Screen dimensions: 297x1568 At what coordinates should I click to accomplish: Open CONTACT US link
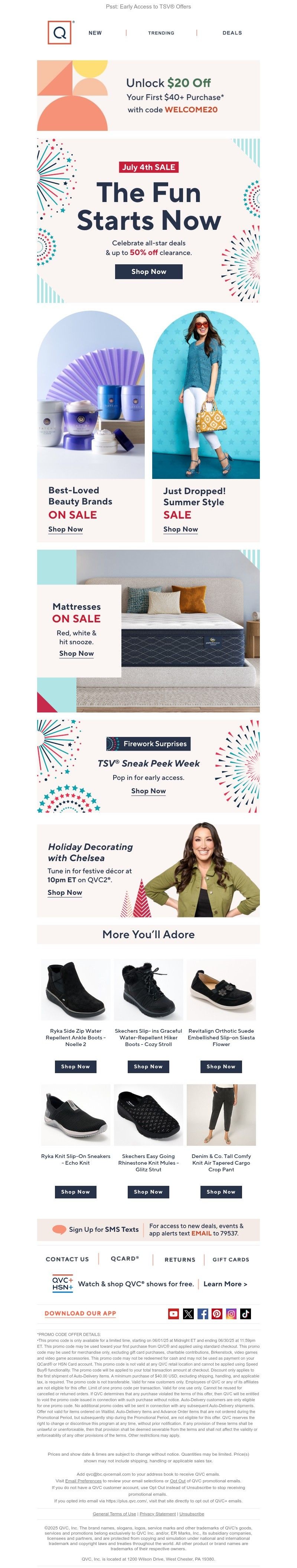(x=67, y=1259)
